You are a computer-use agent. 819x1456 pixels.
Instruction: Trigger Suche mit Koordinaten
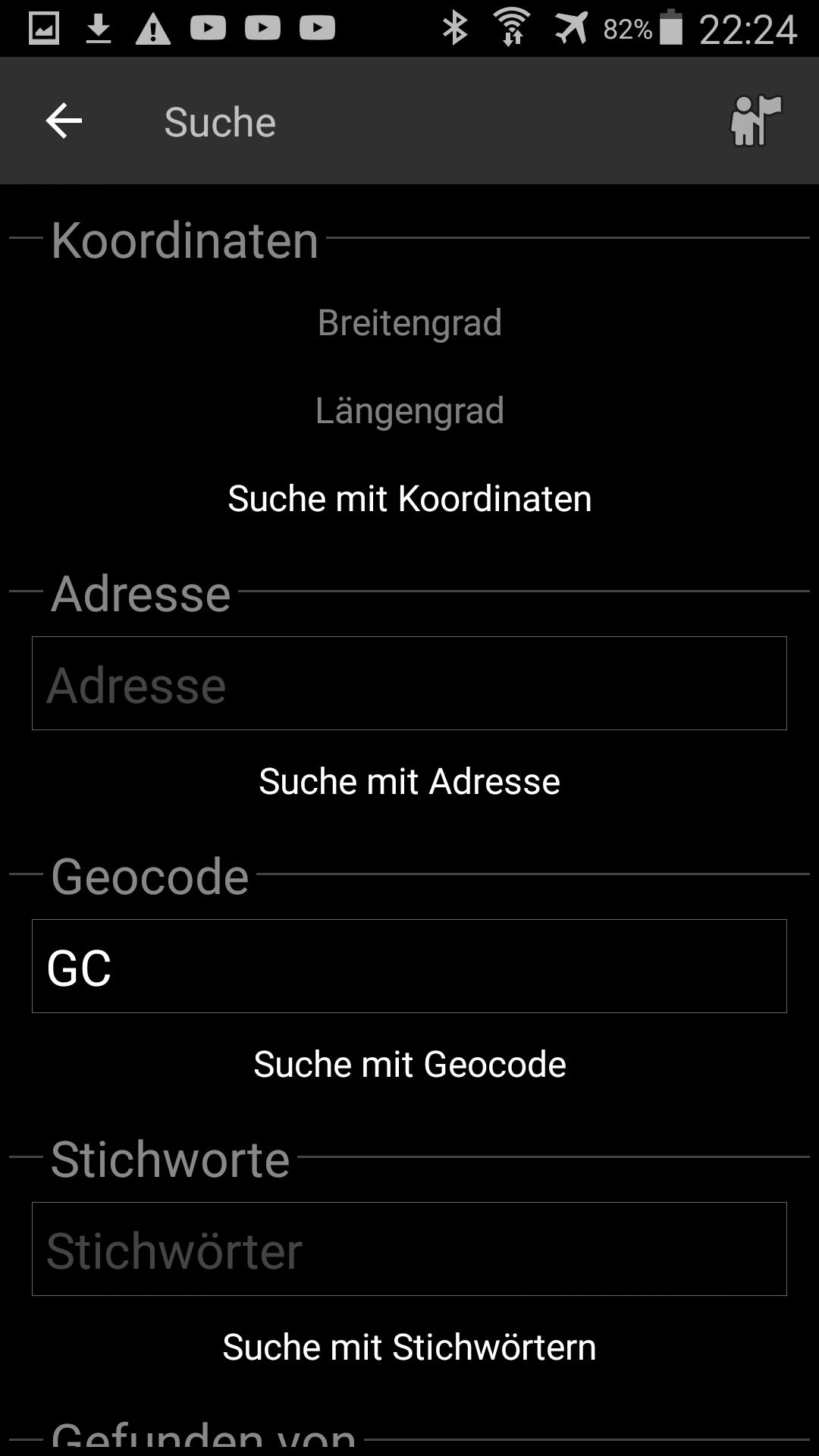(x=409, y=498)
